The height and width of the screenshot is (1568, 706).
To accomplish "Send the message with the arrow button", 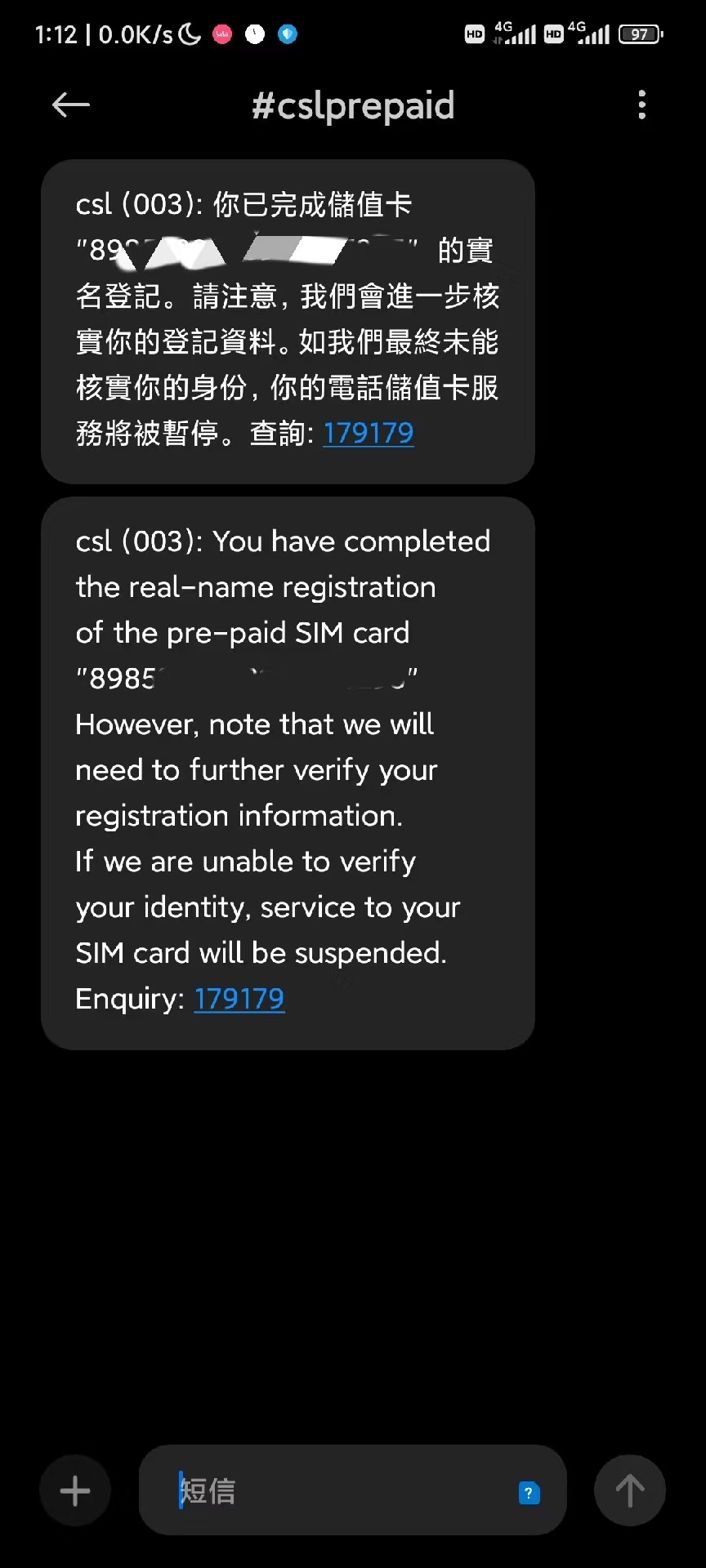I will tap(629, 1490).
